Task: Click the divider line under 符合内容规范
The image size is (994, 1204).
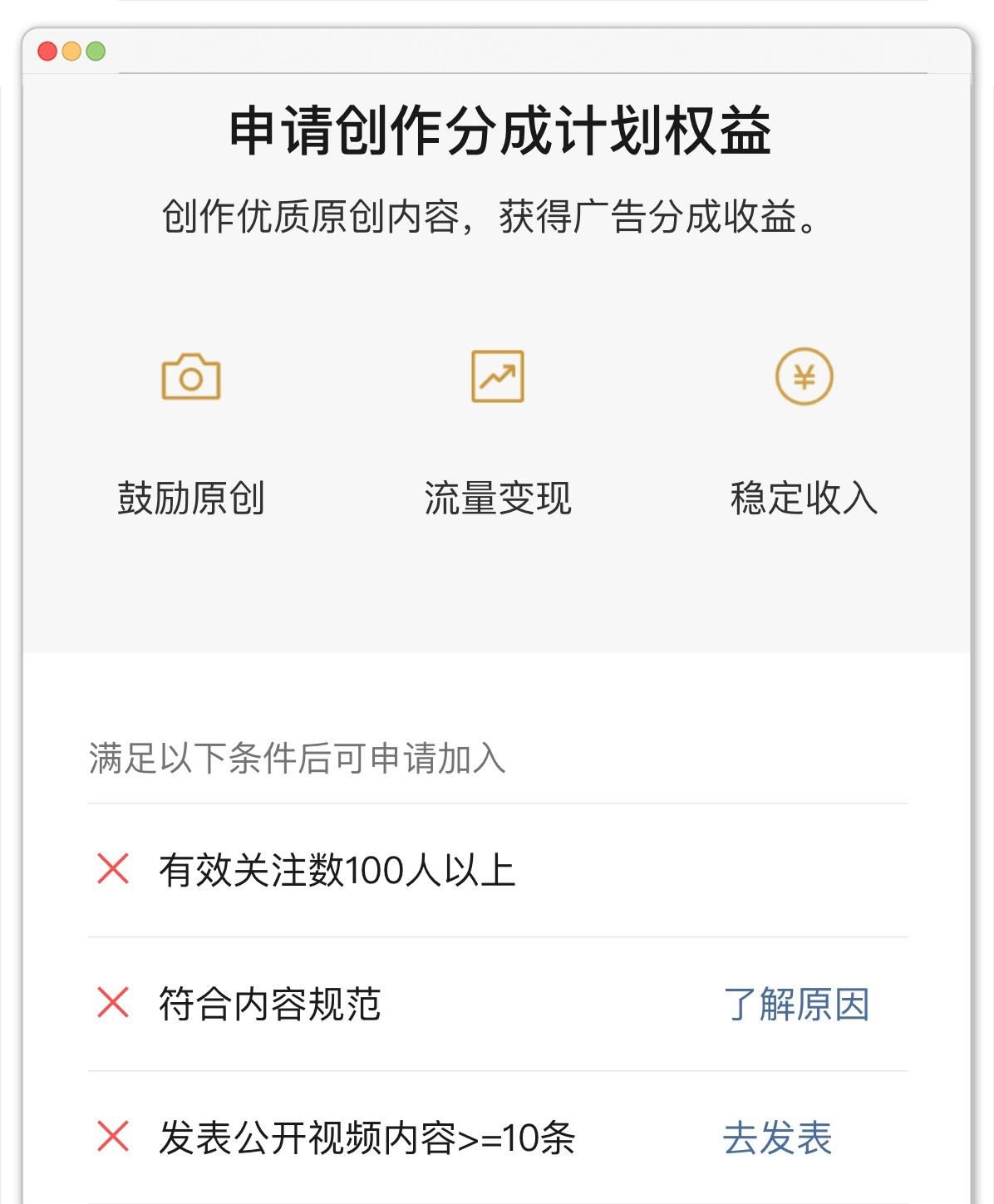Action: pyautogui.click(x=497, y=1072)
